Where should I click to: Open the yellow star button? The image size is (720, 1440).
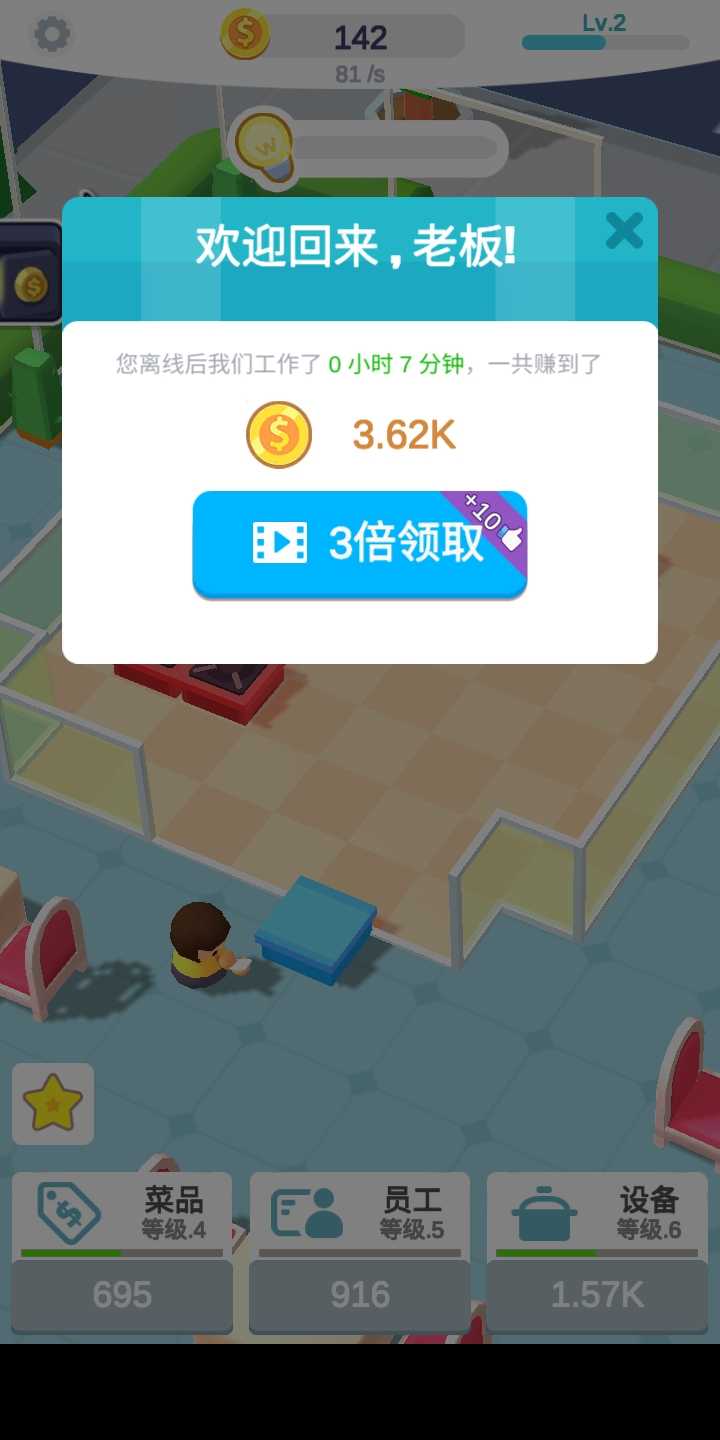click(x=53, y=1104)
